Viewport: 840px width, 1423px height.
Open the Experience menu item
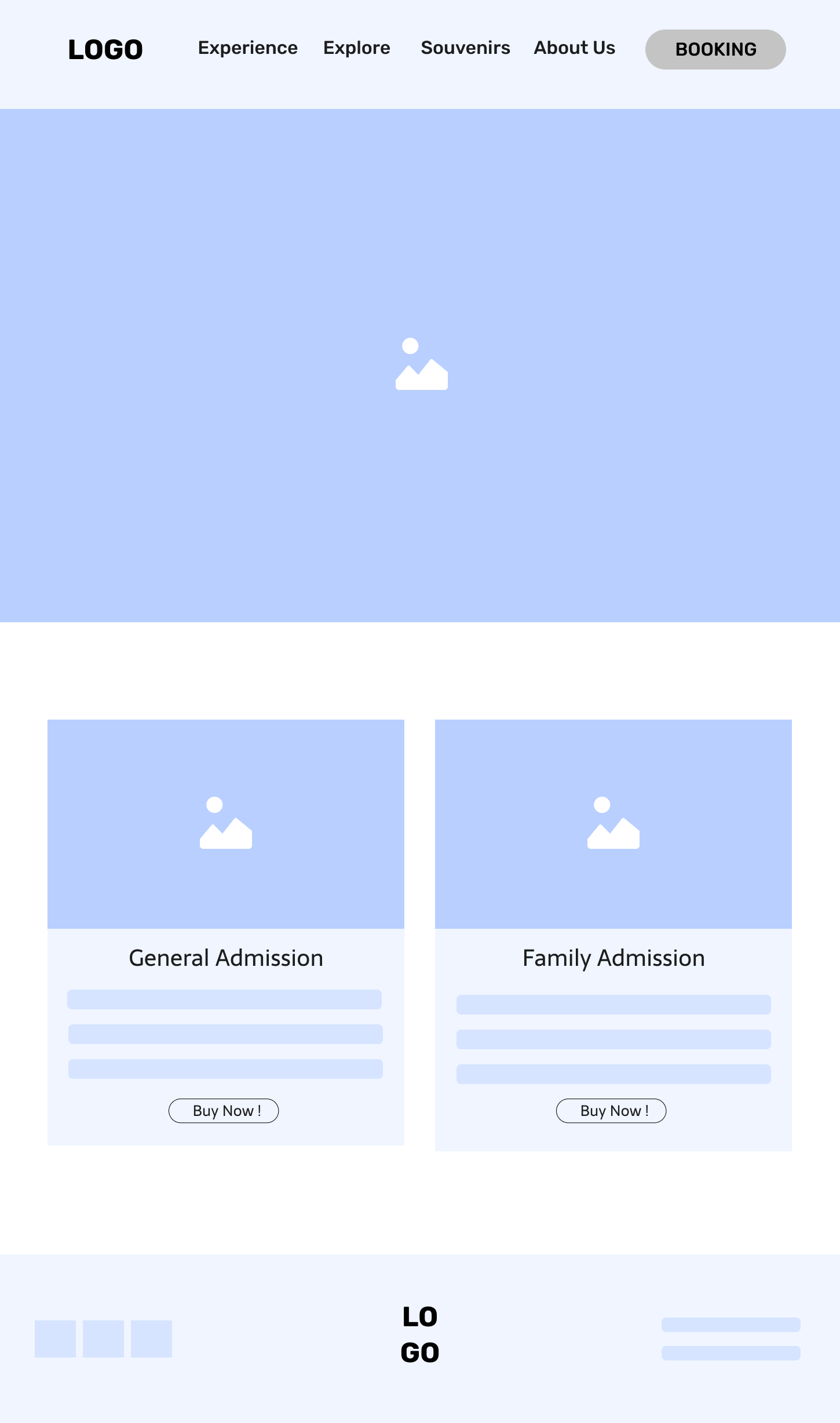click(x=247, y=48)
